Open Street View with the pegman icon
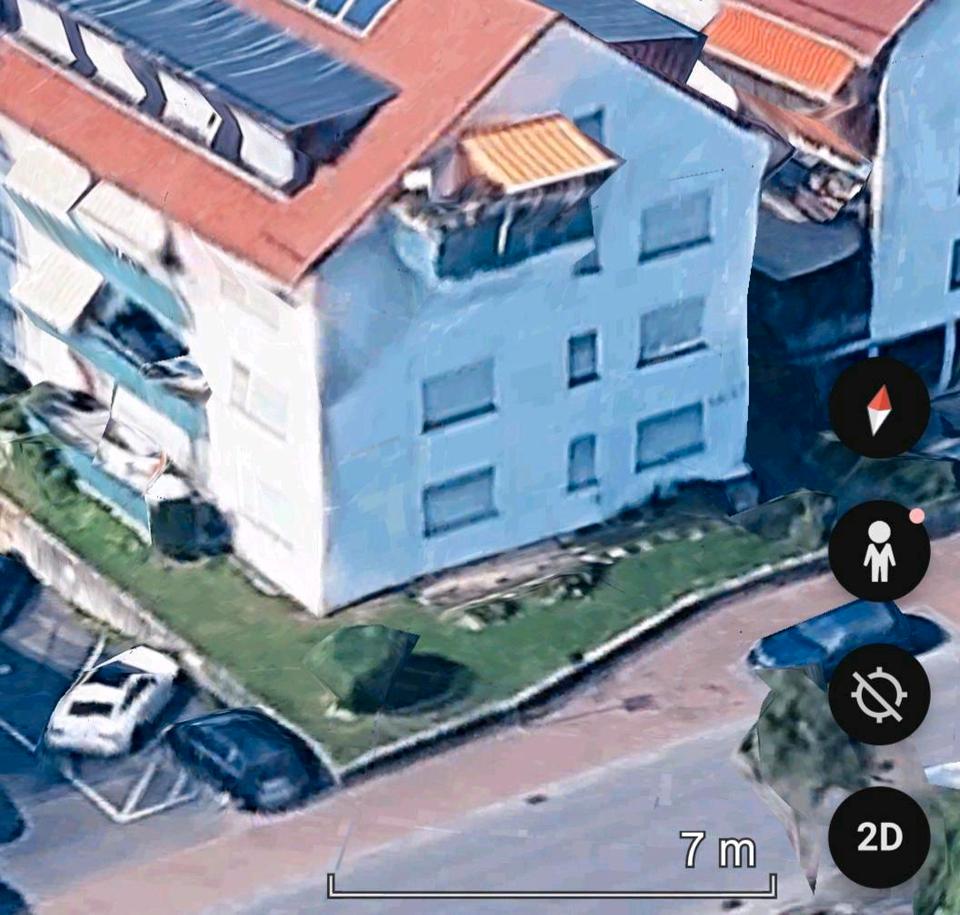This screenshot has height=915, width=960. pyautogui.click(x=879, y=551)
